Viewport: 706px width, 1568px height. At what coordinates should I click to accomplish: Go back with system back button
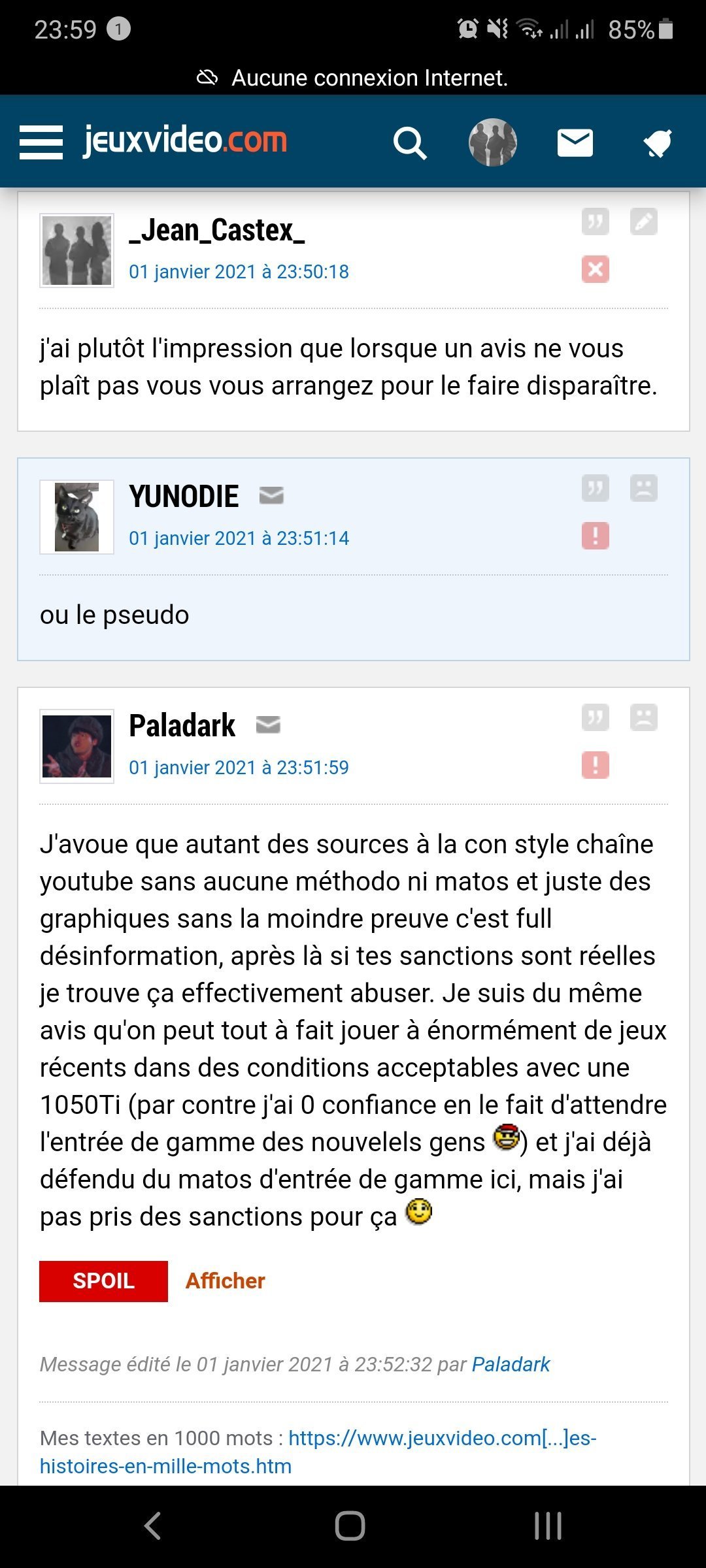[x=152, y=1526]
